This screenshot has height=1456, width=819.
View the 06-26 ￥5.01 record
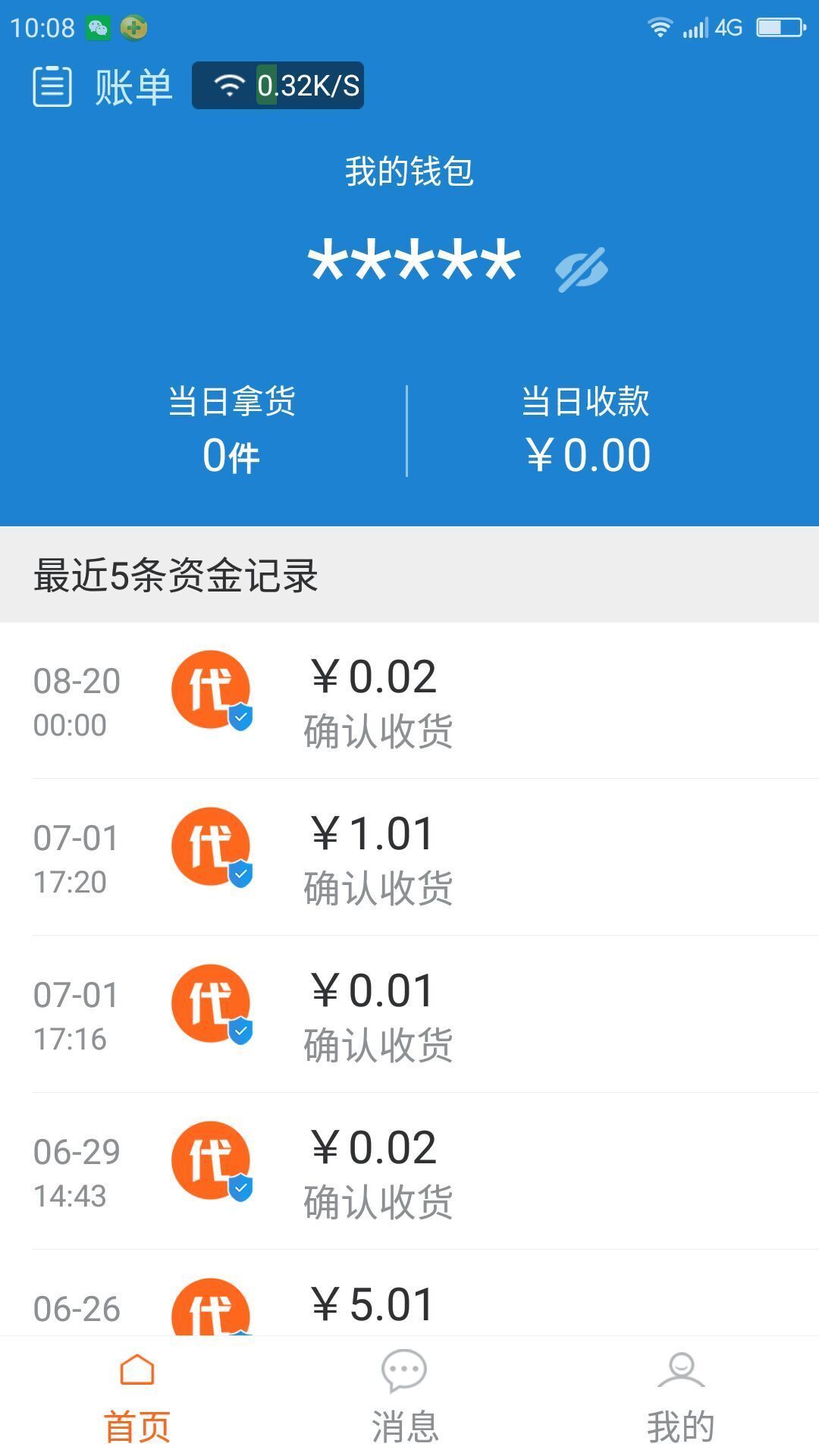(x=409, y=1304)
